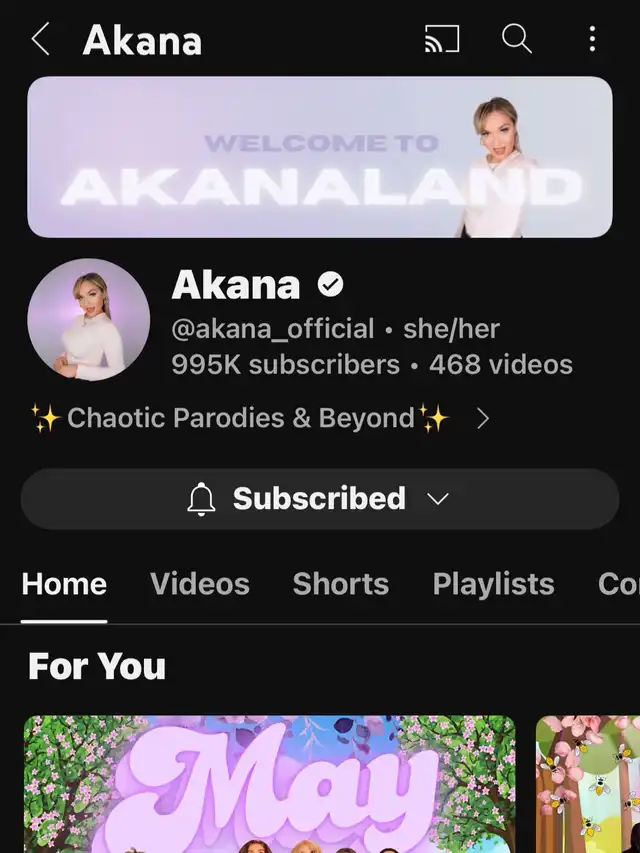
Task: Search within the Akana channel
Action: [516, 40]
